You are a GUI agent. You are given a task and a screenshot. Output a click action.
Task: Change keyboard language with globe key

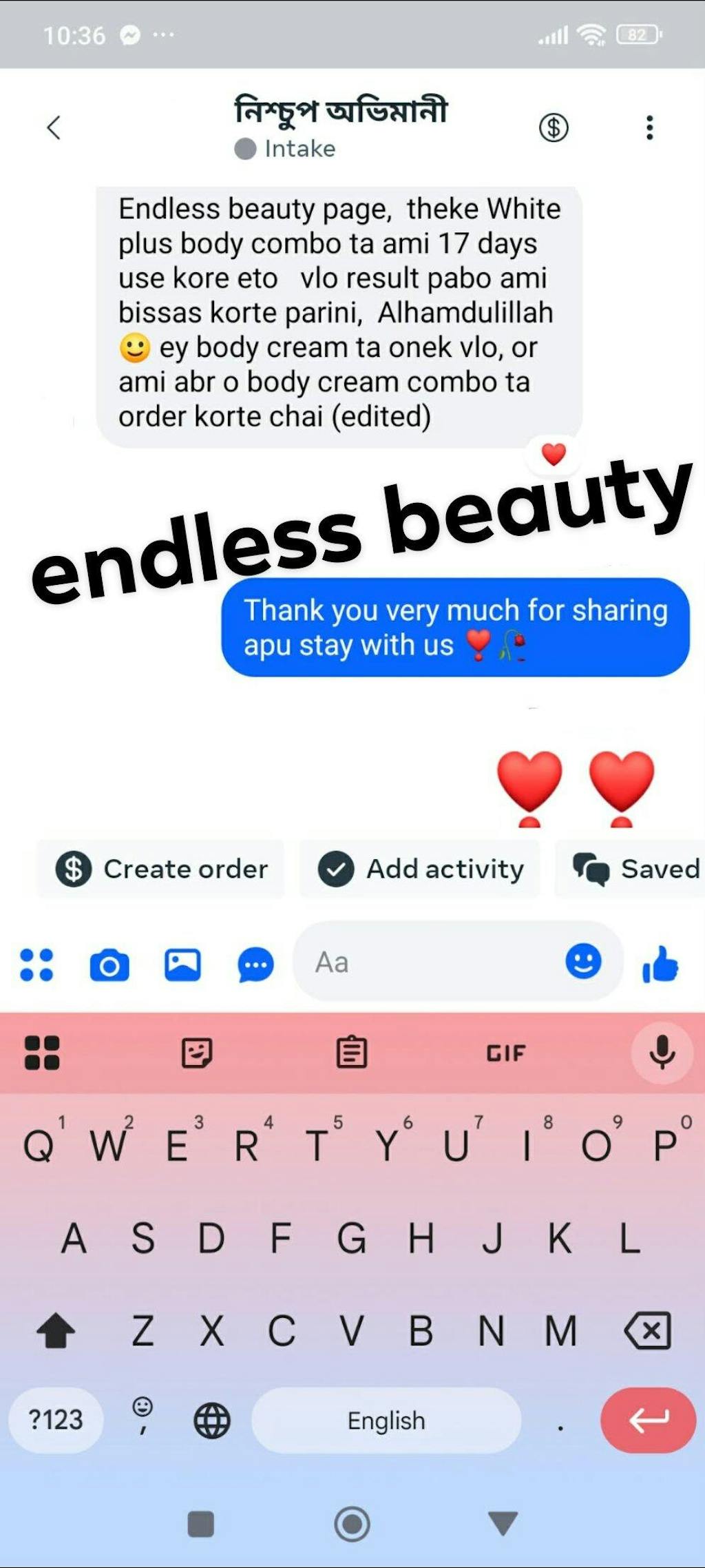click(212, 1420)
